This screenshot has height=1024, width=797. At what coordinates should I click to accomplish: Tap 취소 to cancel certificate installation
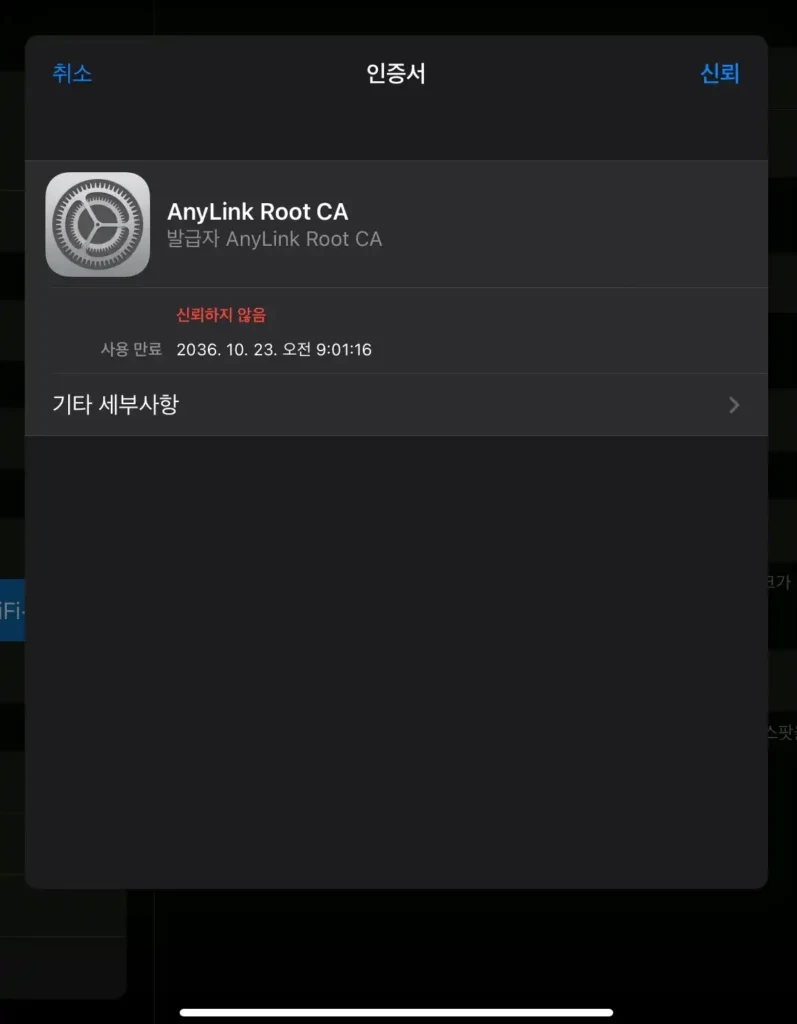pyautogui.click(x=71, y=74)
